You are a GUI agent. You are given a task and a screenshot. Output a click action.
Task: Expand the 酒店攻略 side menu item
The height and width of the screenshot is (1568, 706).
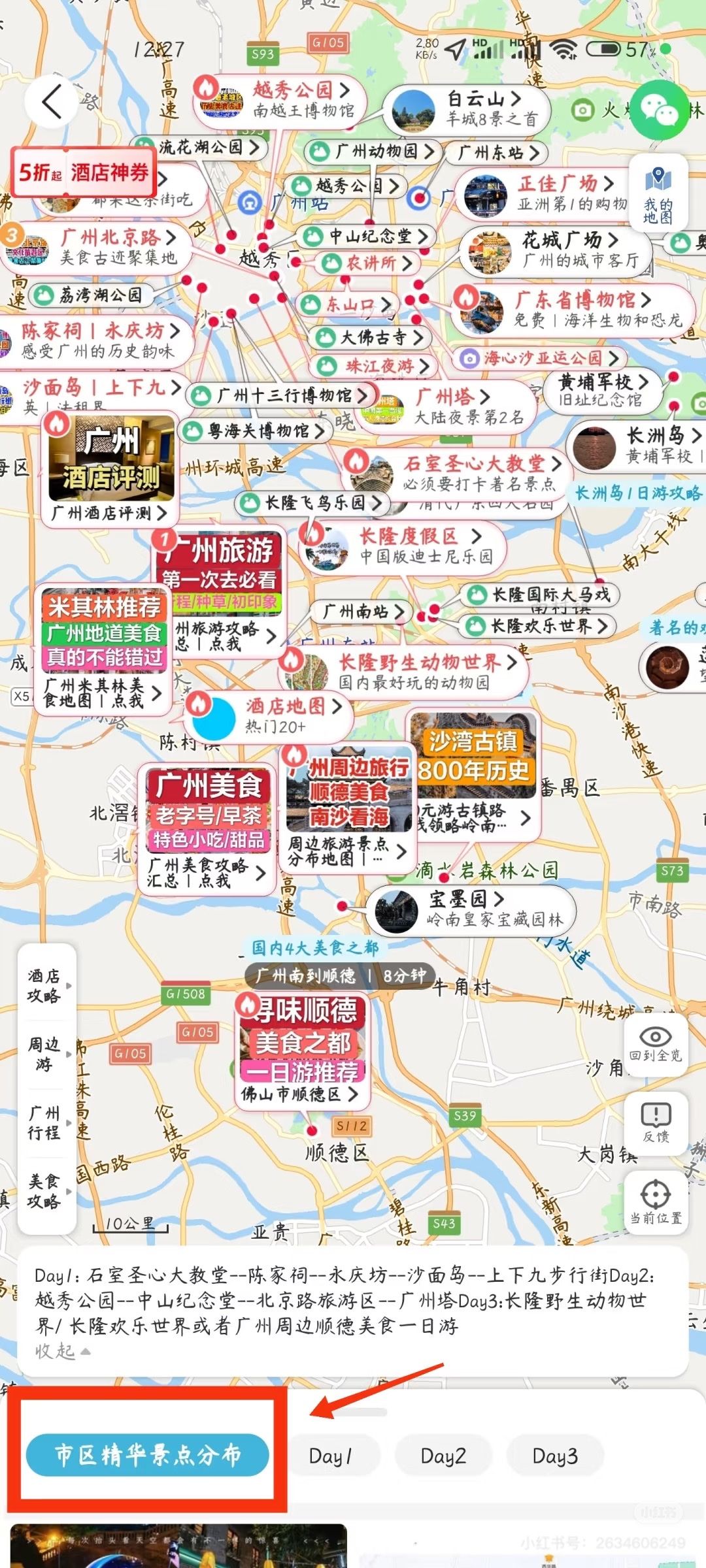pyautogui.click(x=46, y=985)
